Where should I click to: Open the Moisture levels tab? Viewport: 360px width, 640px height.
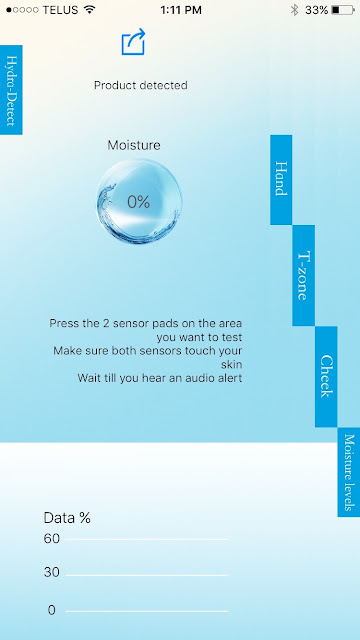point(349,472)
